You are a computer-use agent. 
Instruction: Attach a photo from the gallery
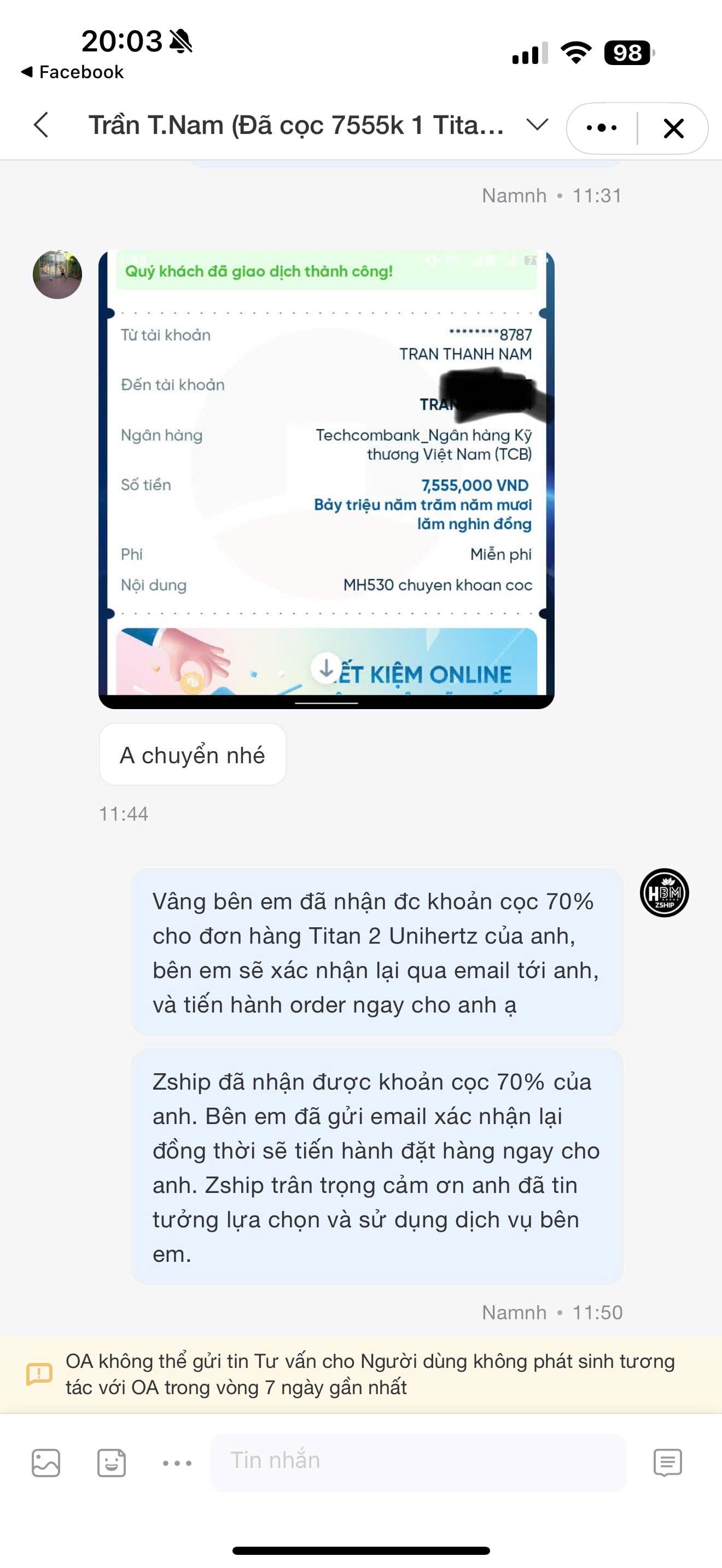click(45, 1462)
